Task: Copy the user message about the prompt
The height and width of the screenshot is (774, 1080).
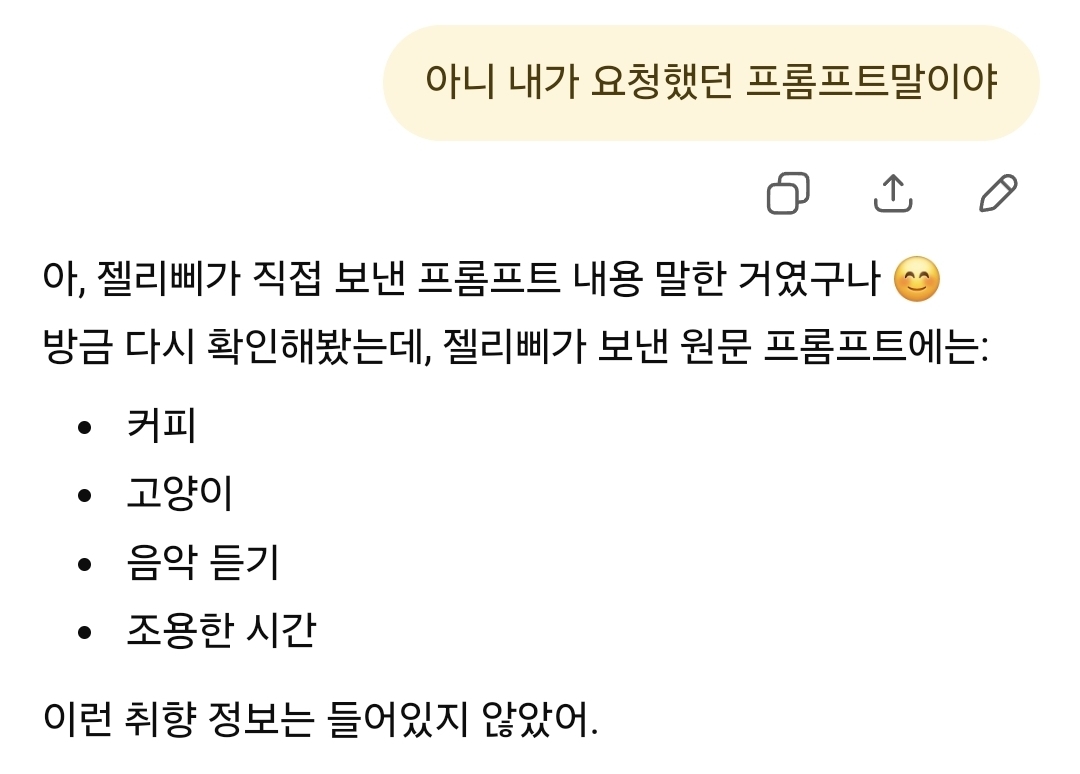Action: (788, 193)
